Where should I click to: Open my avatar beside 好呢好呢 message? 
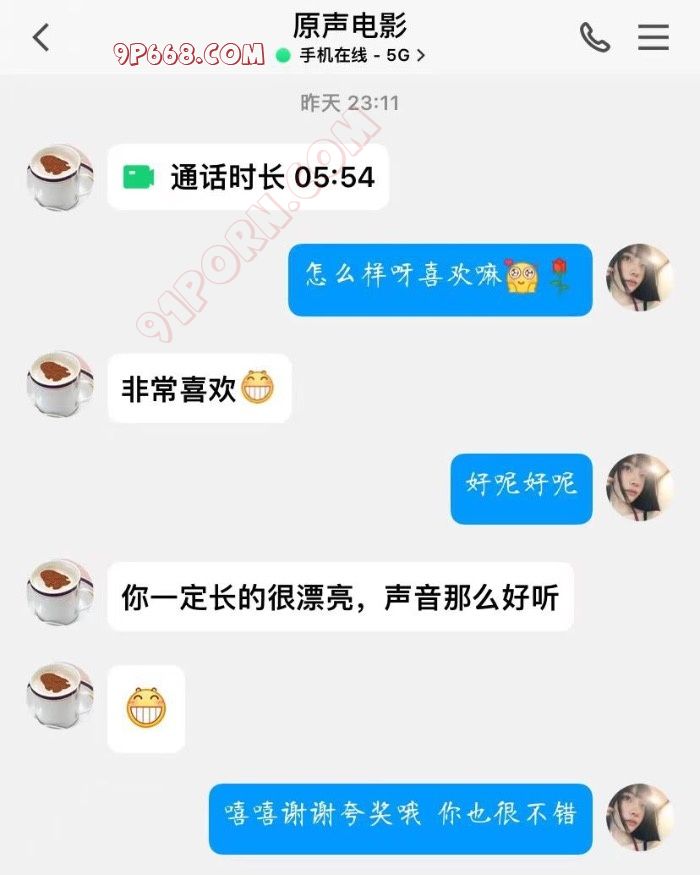640,487
